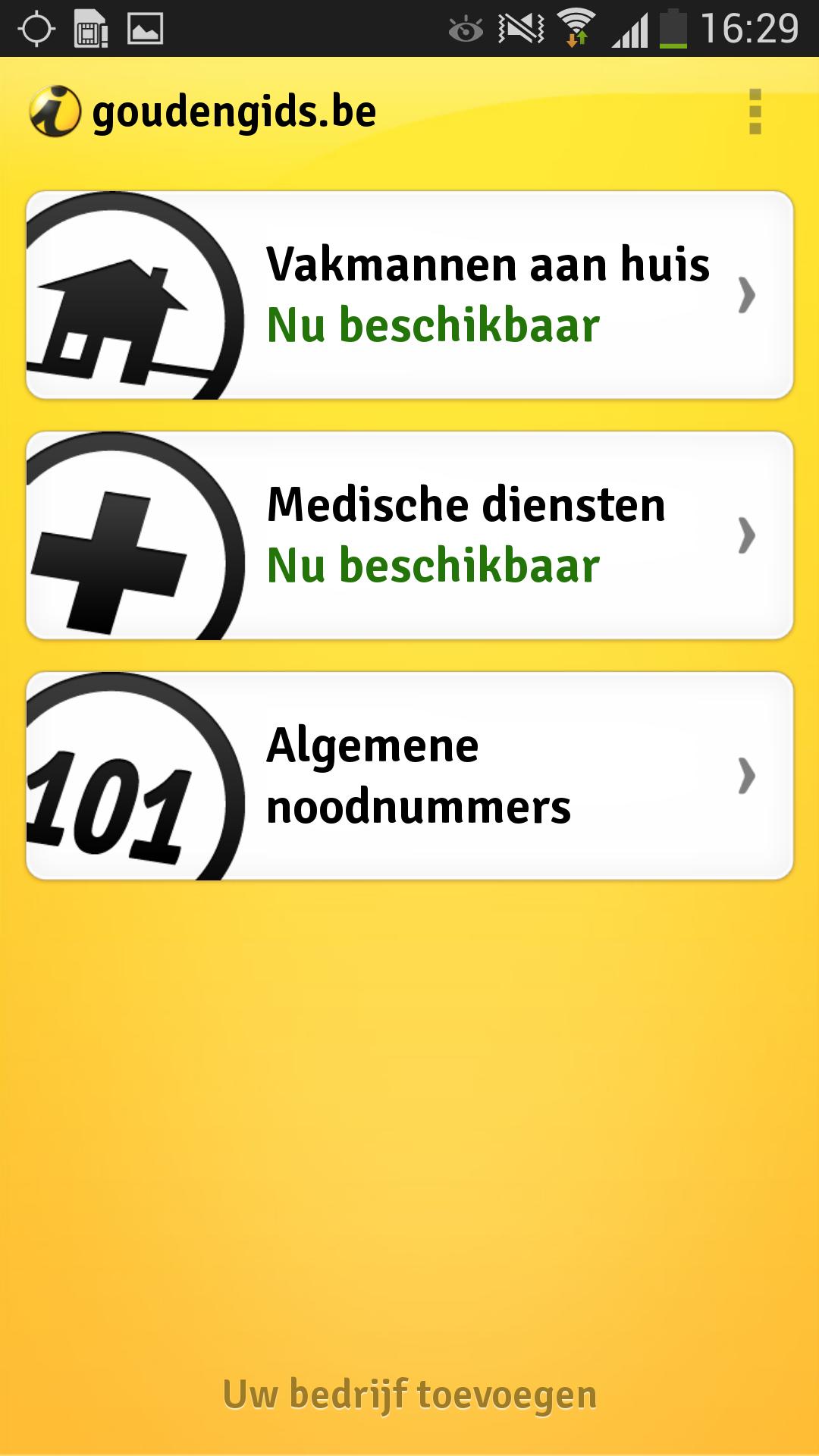This screenshot has height=1456, width=819.
Task: Select Medische diensten
Action: coord(409,535)
